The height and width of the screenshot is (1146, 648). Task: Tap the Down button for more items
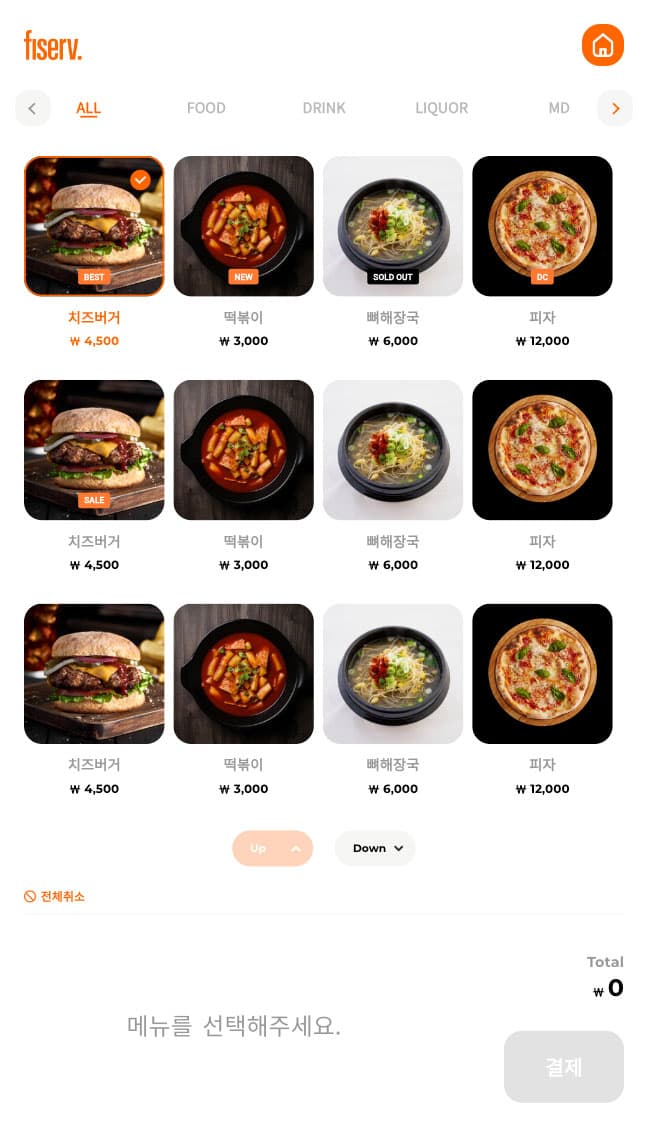coord(375,848)
